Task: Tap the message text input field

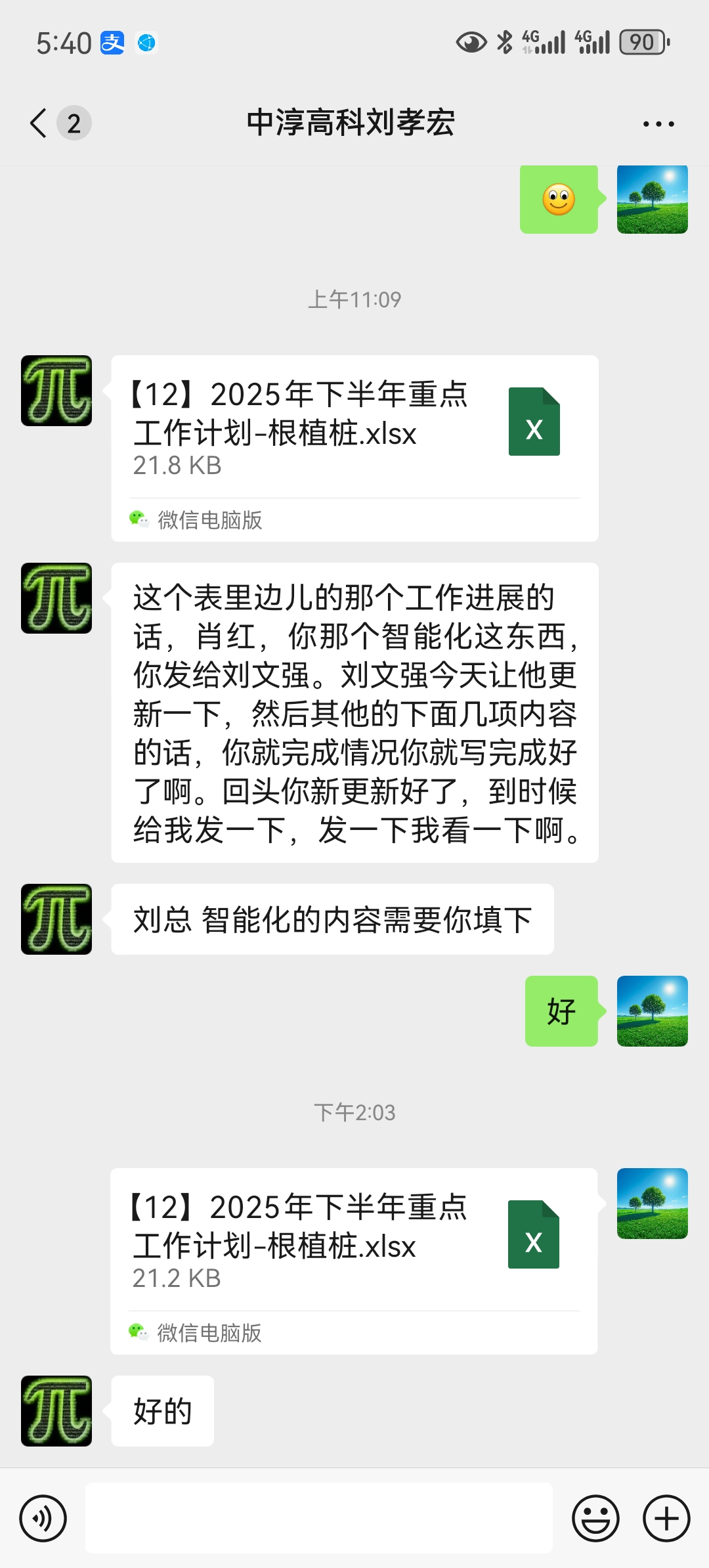Action: [318, 1518]
